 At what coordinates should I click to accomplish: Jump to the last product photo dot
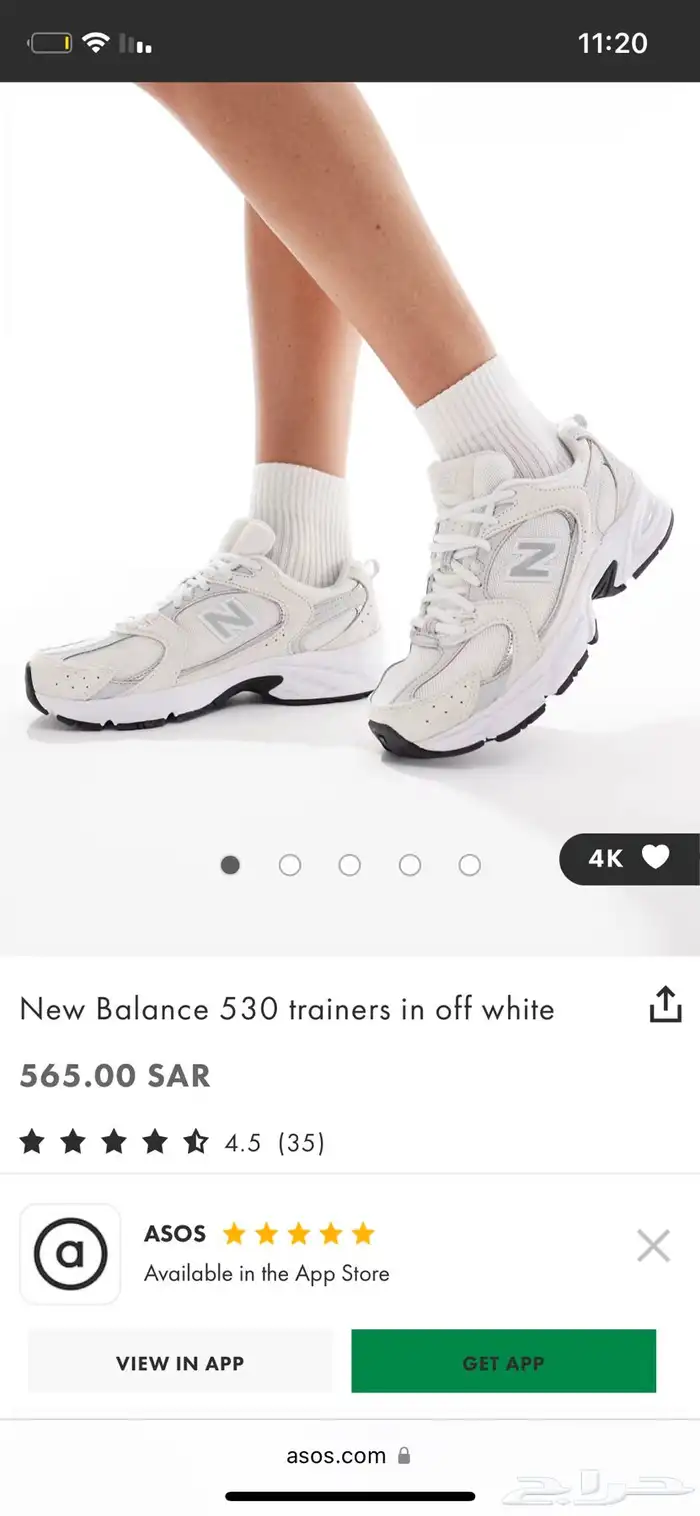(x=470, y=865)
